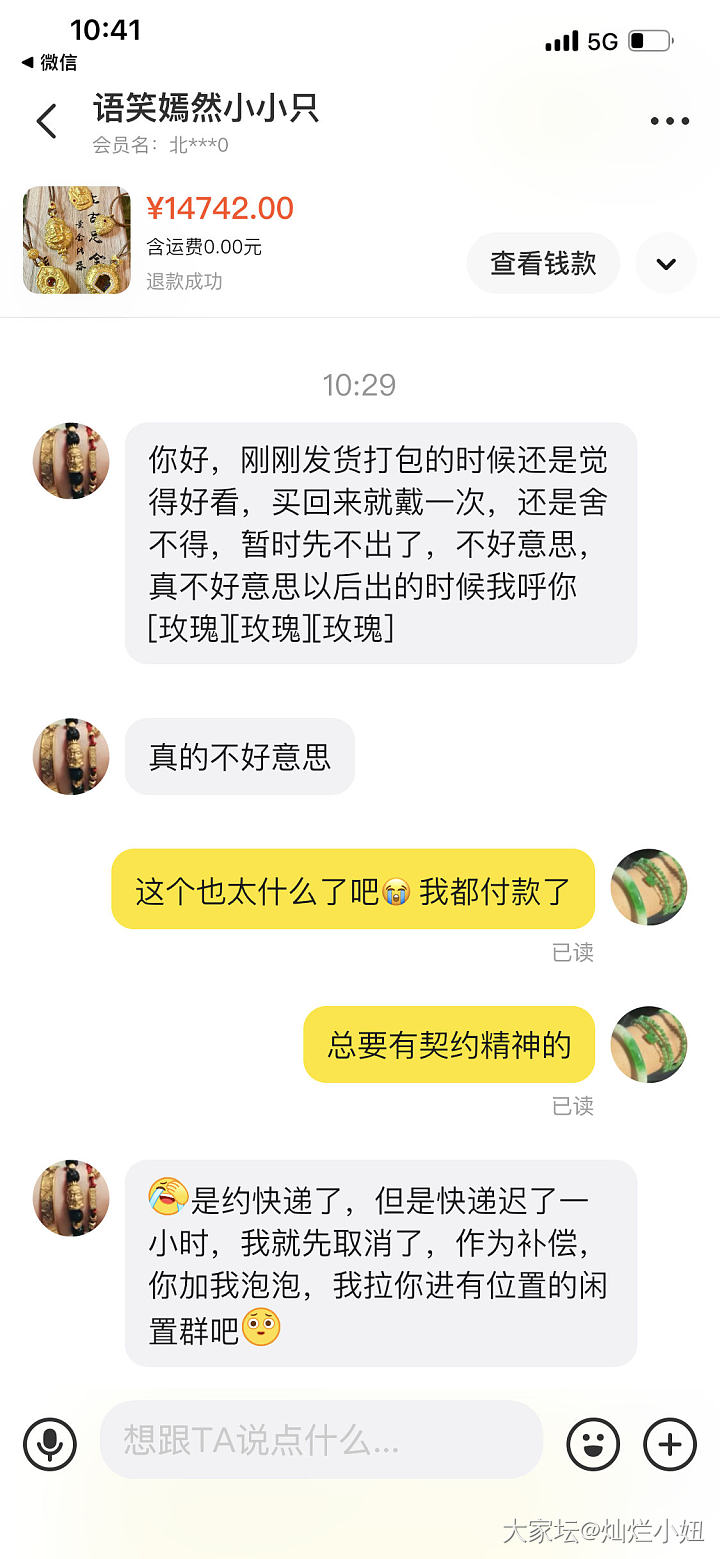View the seller's avatar beside 真的不好意思
The width and height of the screenshot is (720, 1559).
coord(71,756)
